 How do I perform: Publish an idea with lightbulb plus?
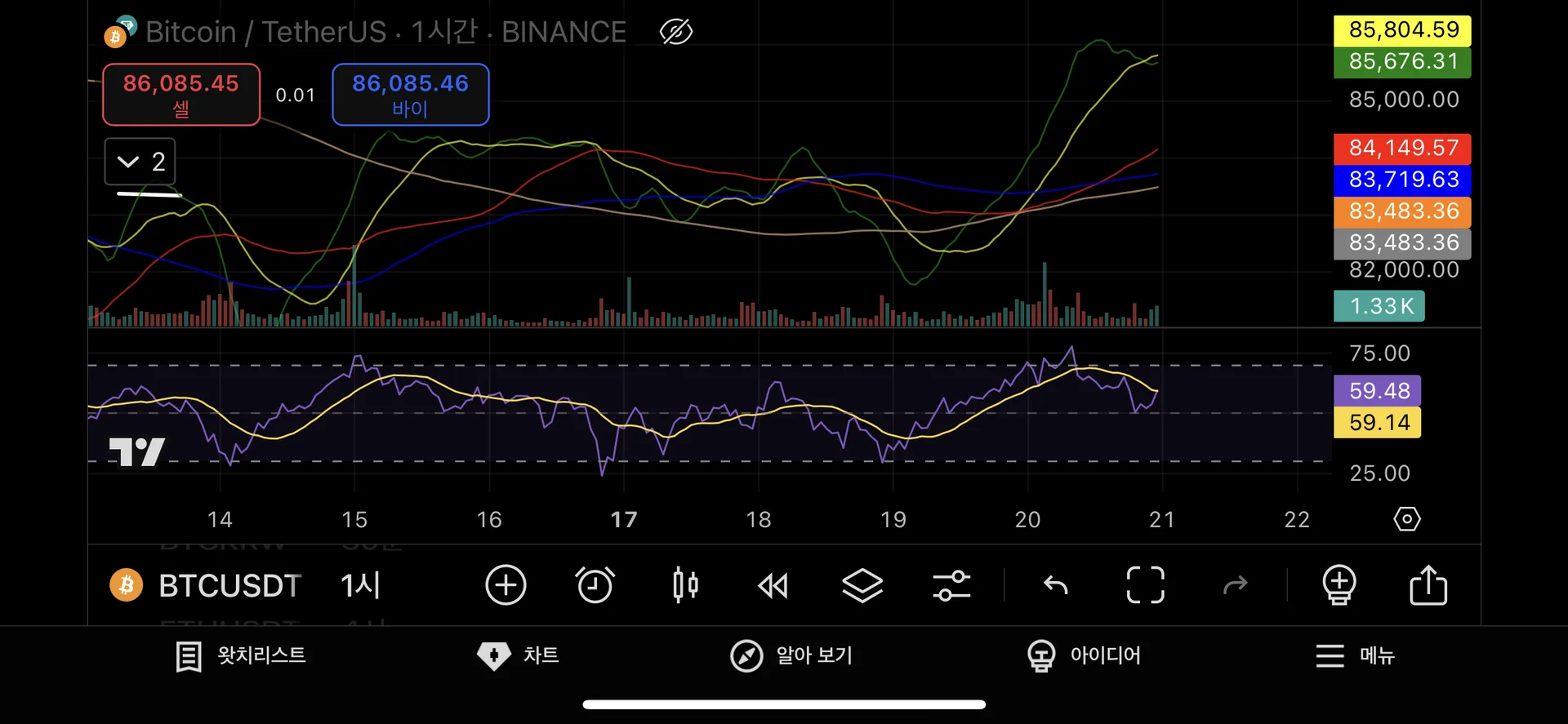[1339, 585]
